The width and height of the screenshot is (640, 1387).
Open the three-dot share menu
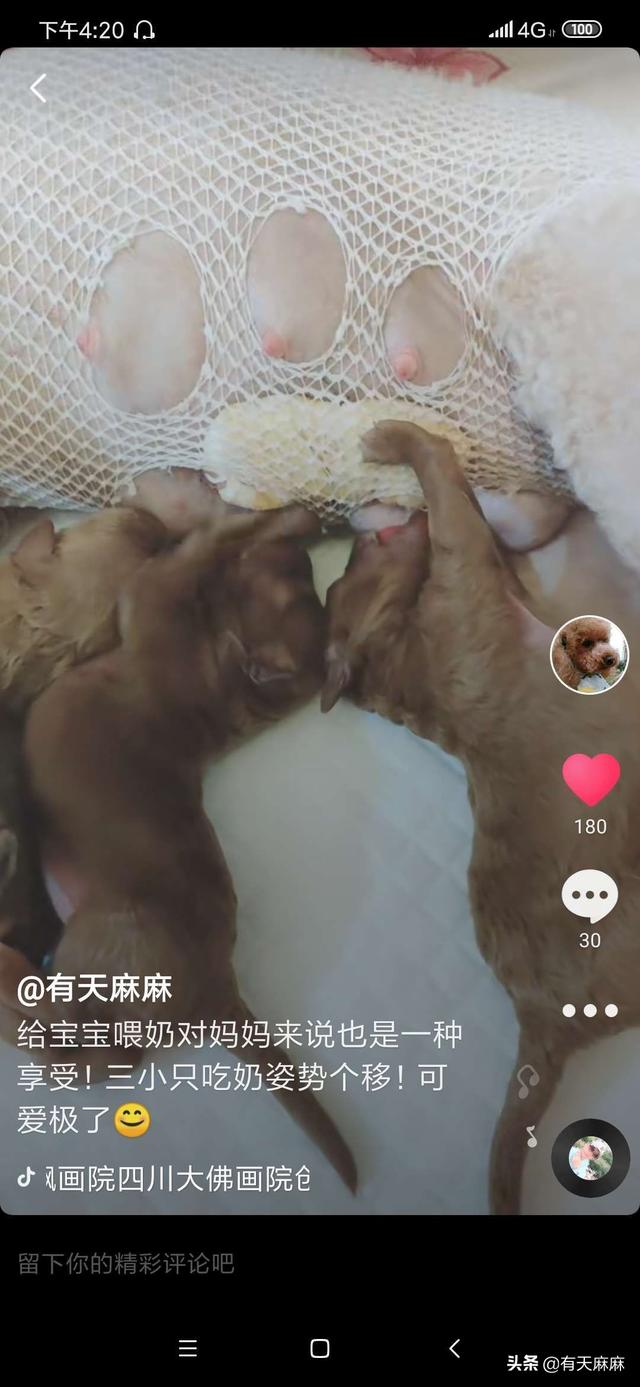590,1011
